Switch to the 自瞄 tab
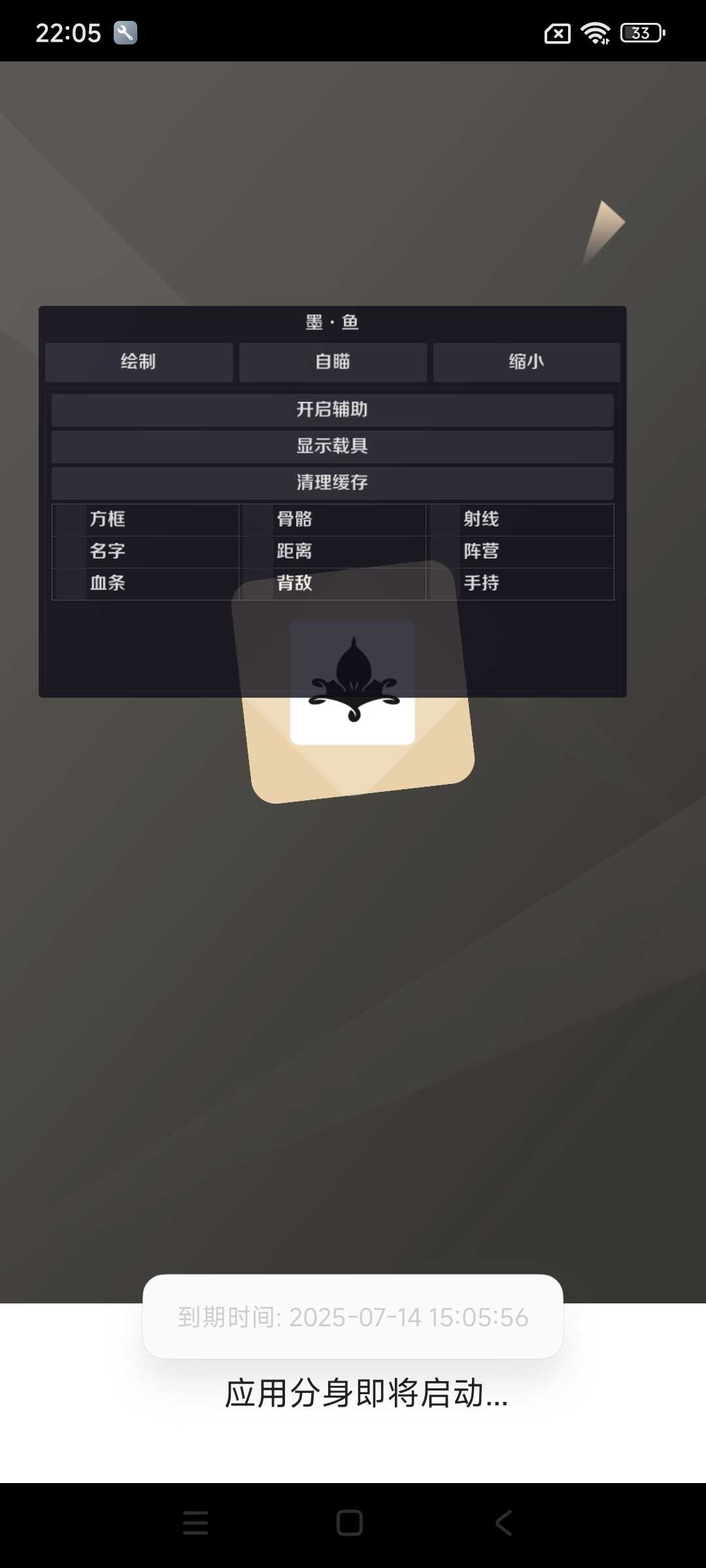The image size is (706, 1568). pos(333,362)
